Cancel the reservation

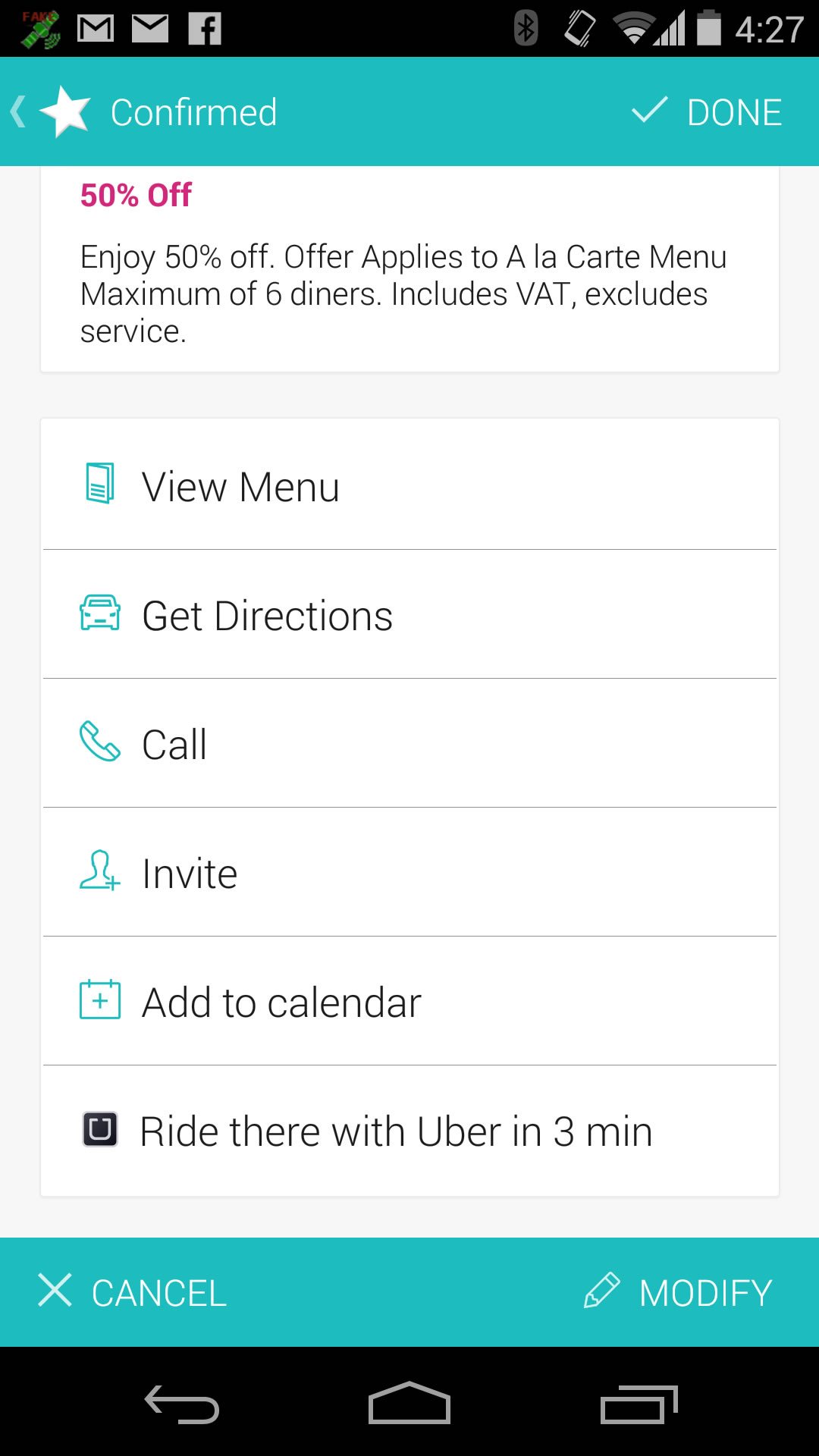coord(133,1292)
